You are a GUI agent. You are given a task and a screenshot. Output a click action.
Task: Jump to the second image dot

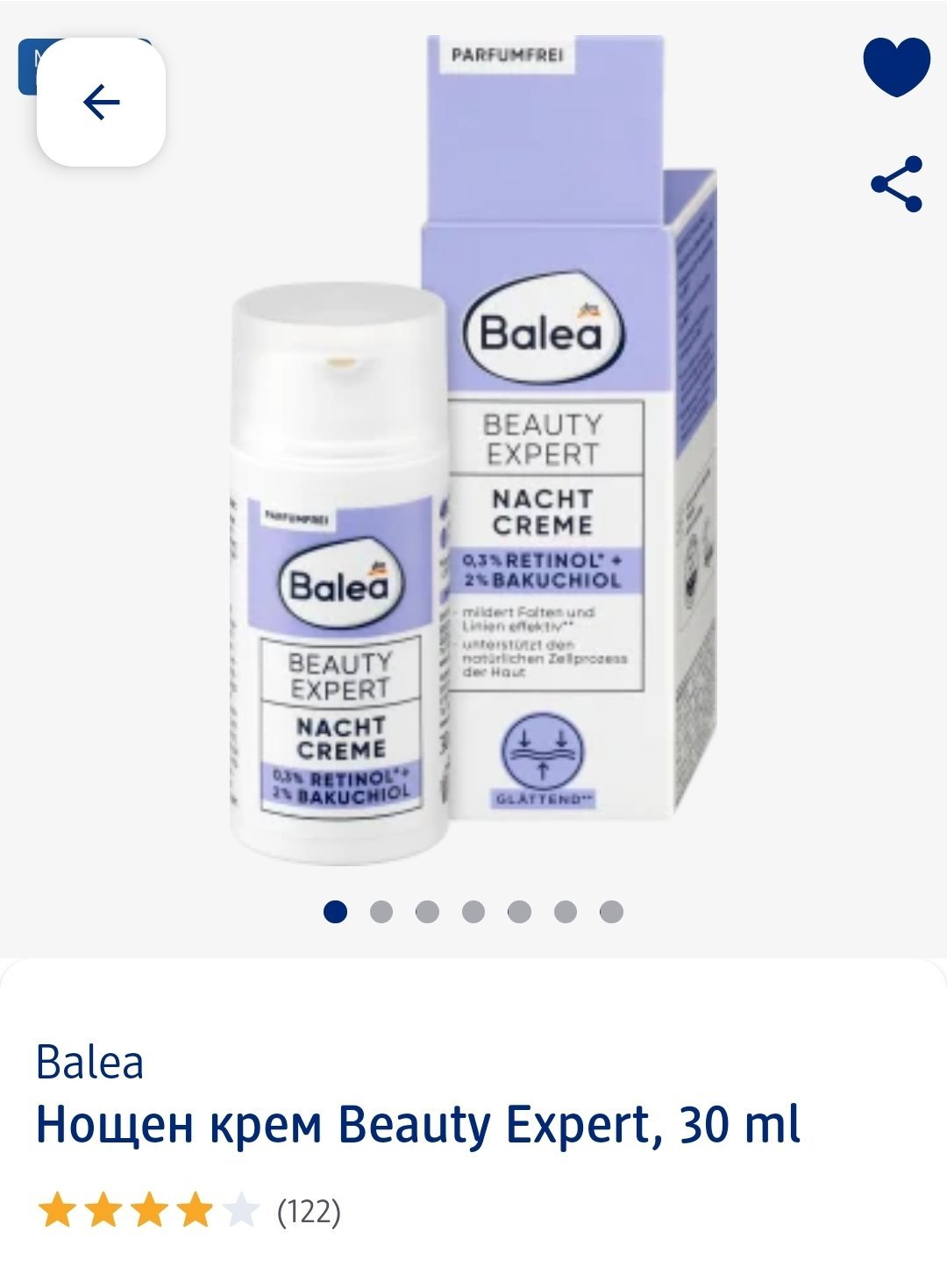tap(381, 912)
